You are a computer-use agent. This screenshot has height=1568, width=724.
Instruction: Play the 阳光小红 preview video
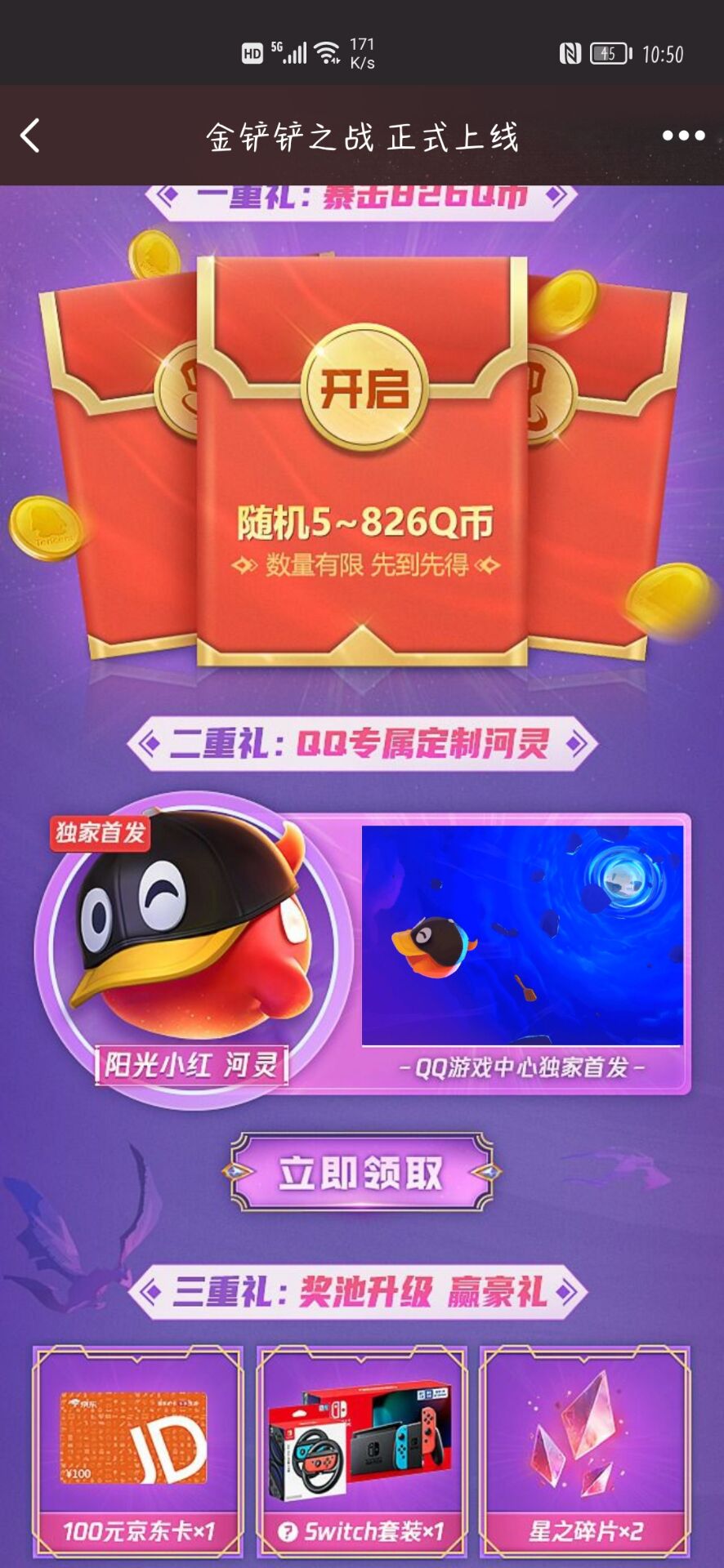(x=522, y=936)
